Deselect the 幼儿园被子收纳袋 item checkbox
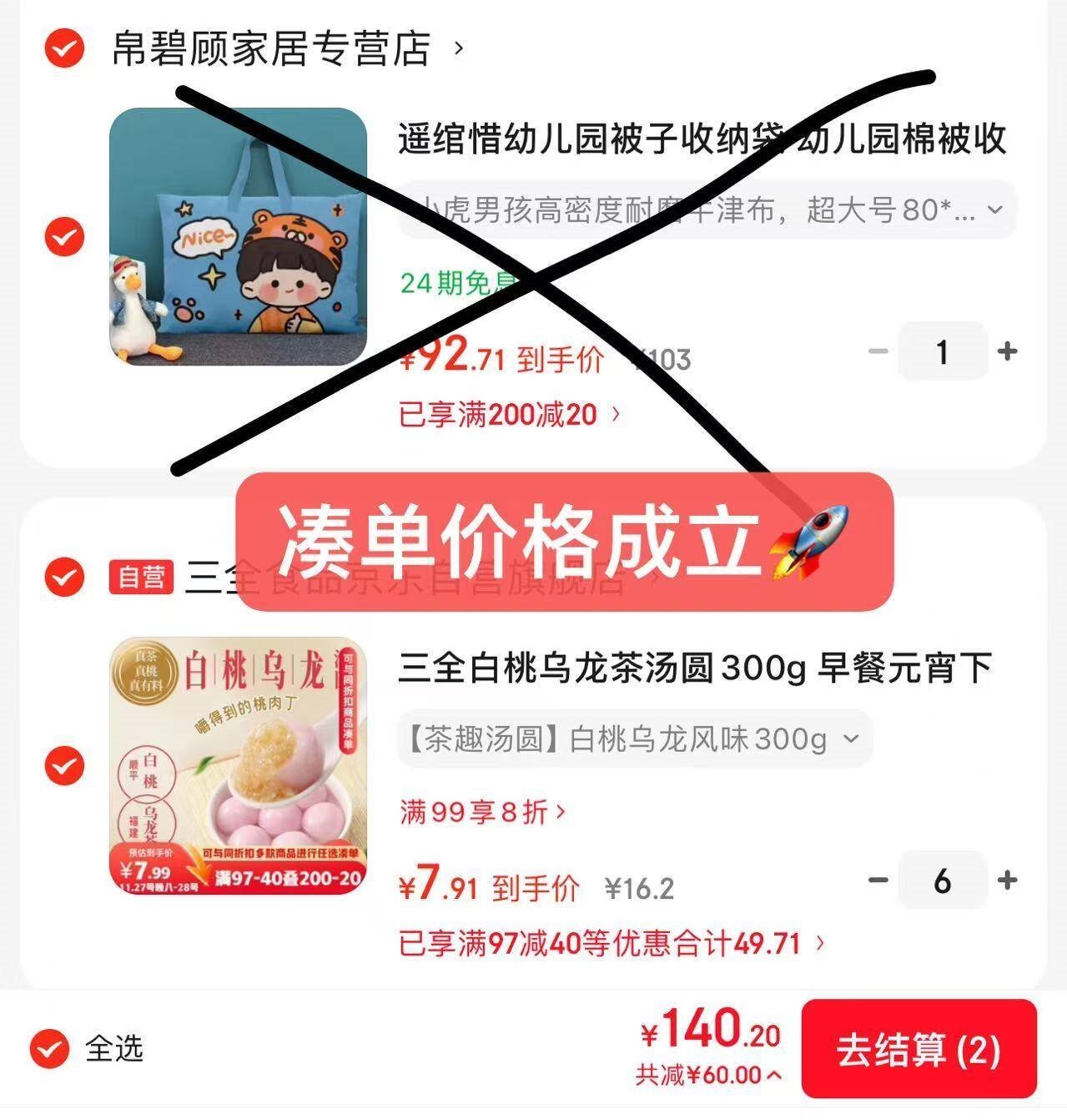 (64, 236)
